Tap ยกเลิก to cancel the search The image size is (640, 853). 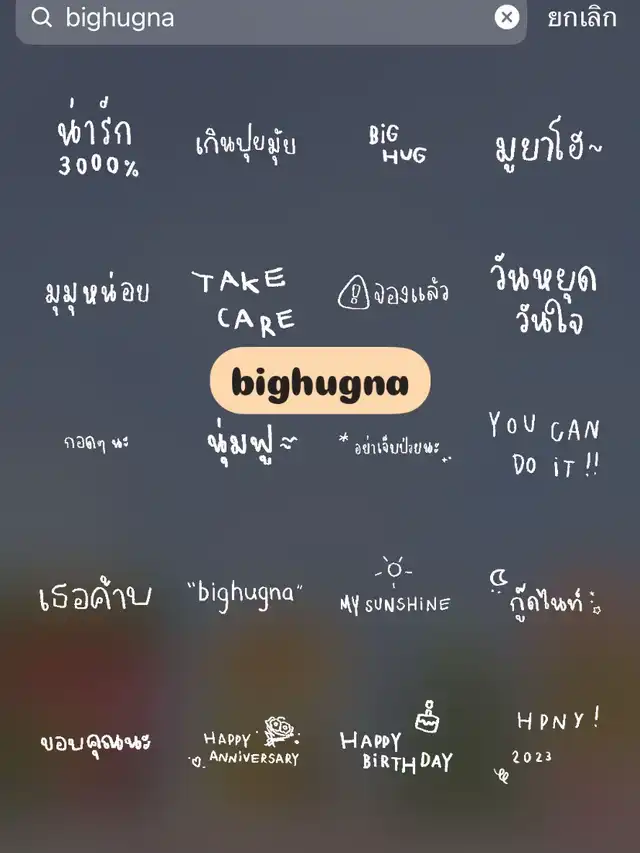[582, 18]
